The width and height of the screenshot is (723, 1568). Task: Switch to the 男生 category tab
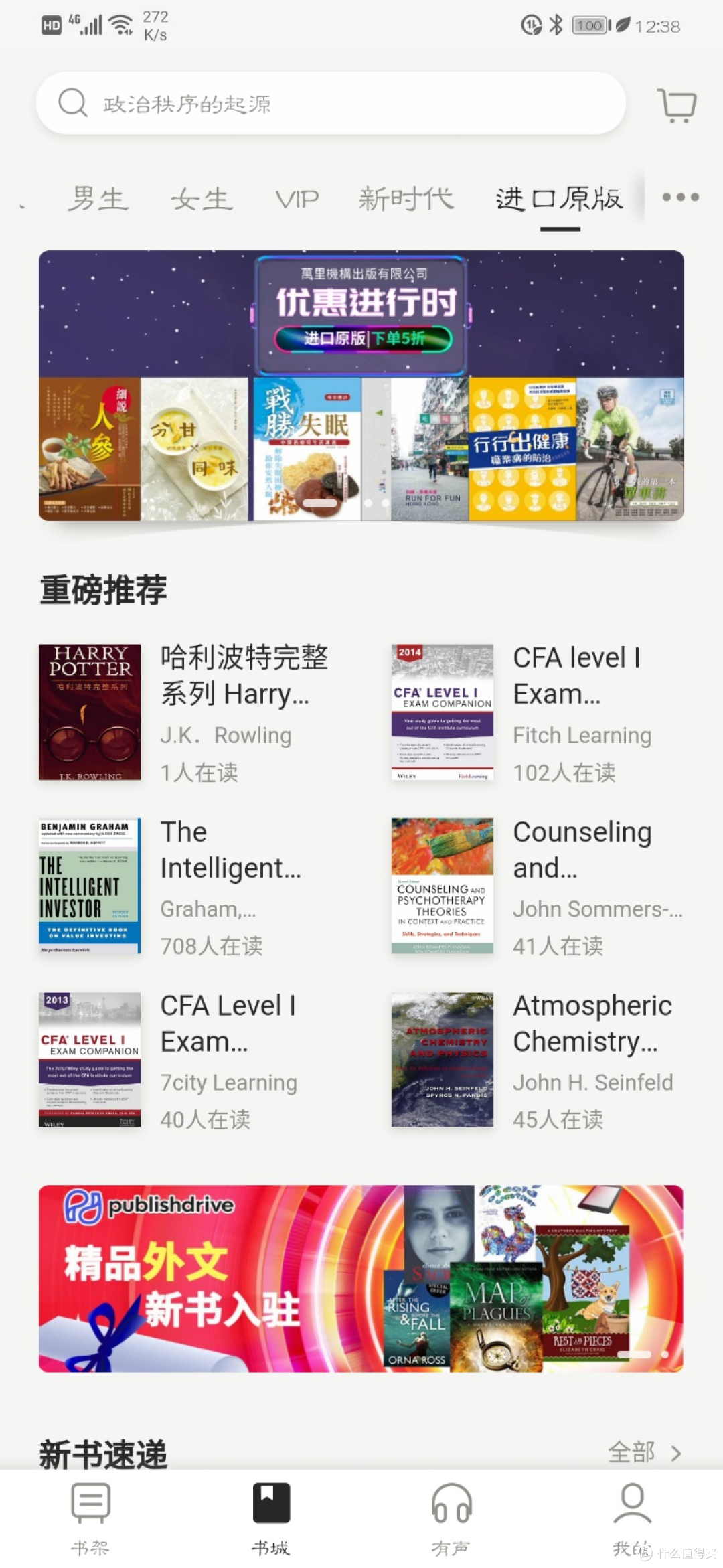point(98,199)
